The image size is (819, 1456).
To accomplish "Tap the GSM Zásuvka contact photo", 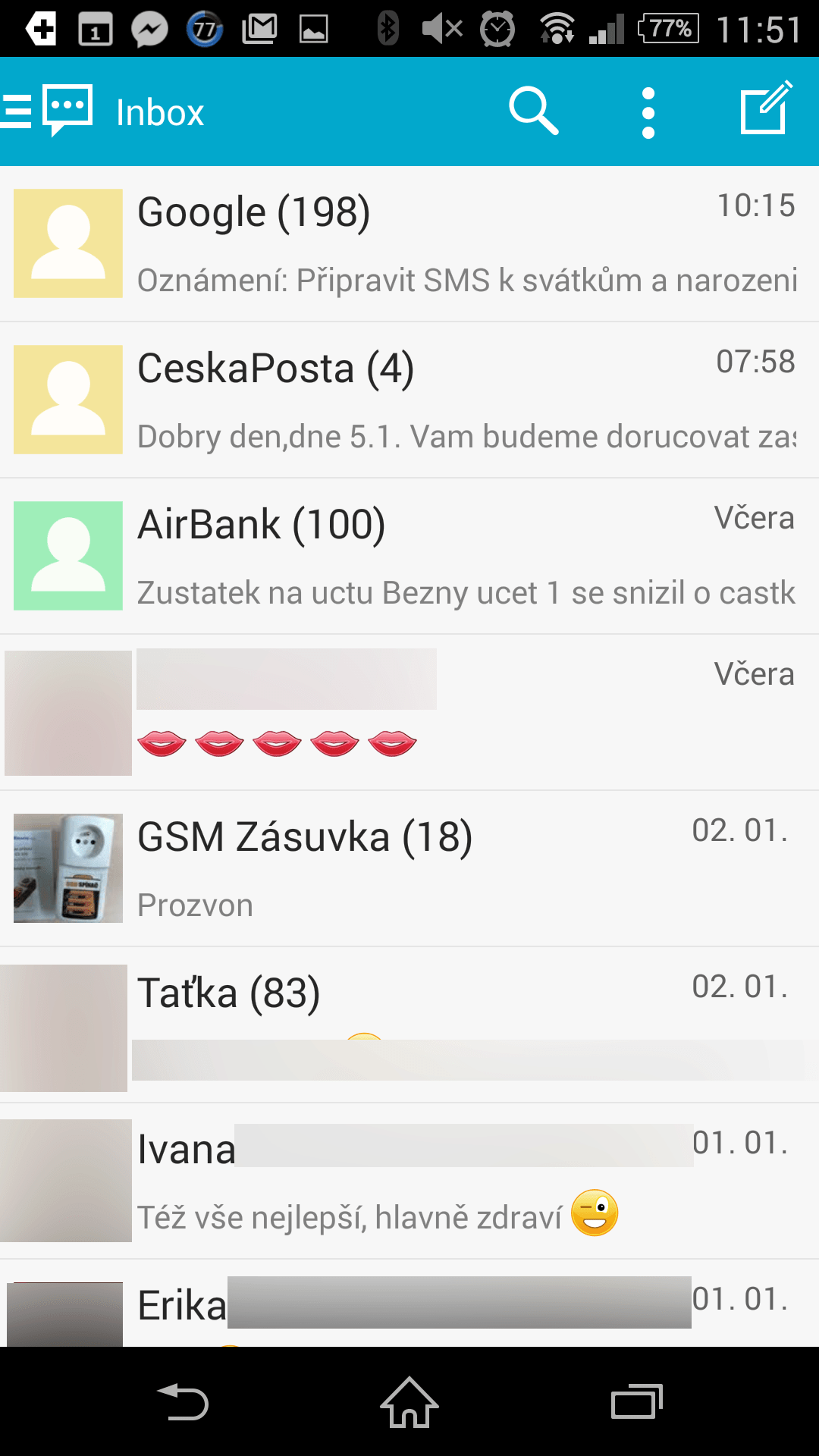I will tap(68, 868).
